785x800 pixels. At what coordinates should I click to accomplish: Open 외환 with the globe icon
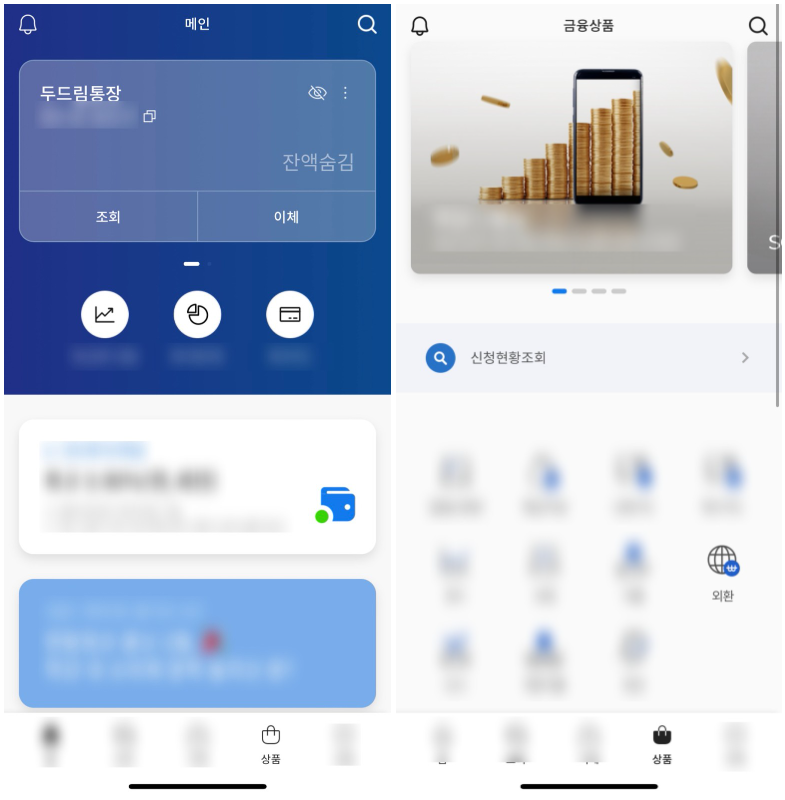click(722, 562)
